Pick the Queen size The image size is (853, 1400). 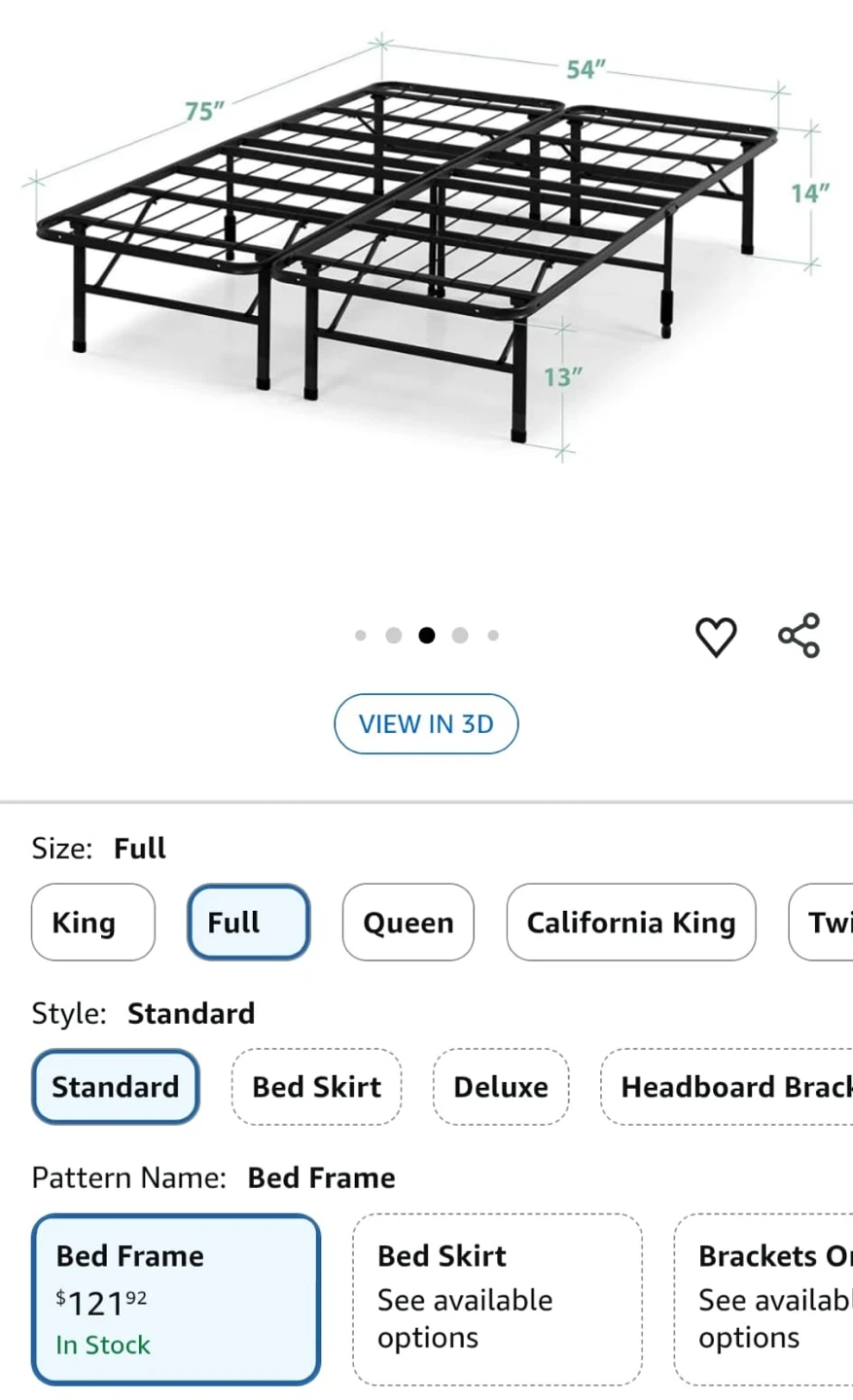(x=408, y=922)
